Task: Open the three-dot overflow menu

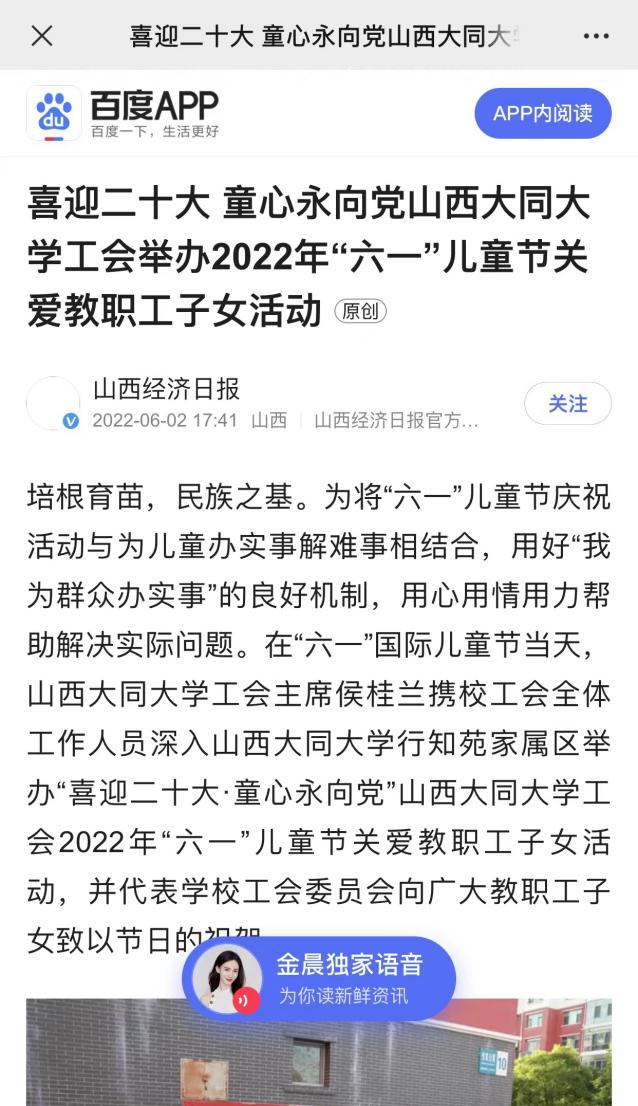Action: [x=596, y=36]
